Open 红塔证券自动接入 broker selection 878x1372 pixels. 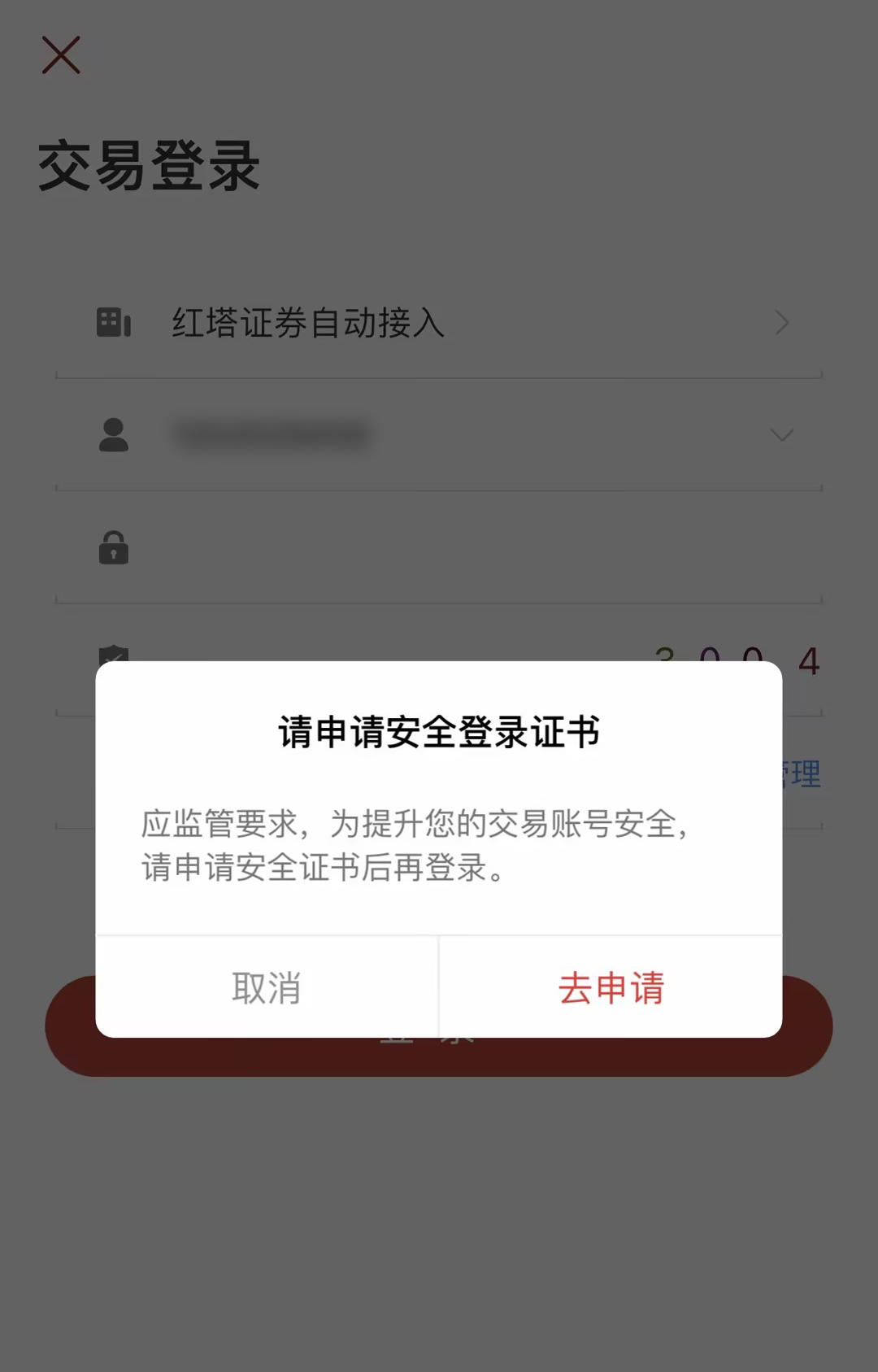pyautogui.click(x=439, y=323)
